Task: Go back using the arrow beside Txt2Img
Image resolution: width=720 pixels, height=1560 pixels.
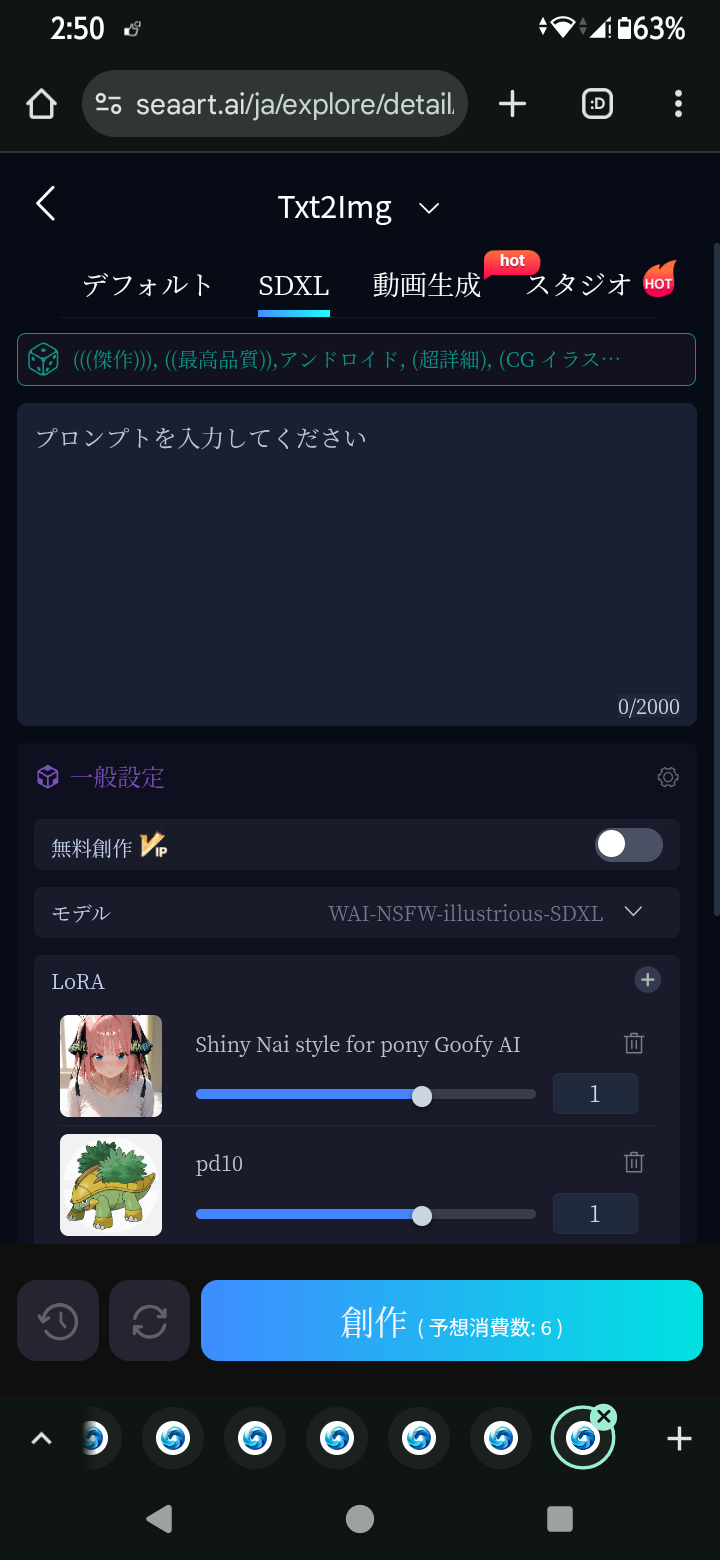Action: (x=46, y=204)
